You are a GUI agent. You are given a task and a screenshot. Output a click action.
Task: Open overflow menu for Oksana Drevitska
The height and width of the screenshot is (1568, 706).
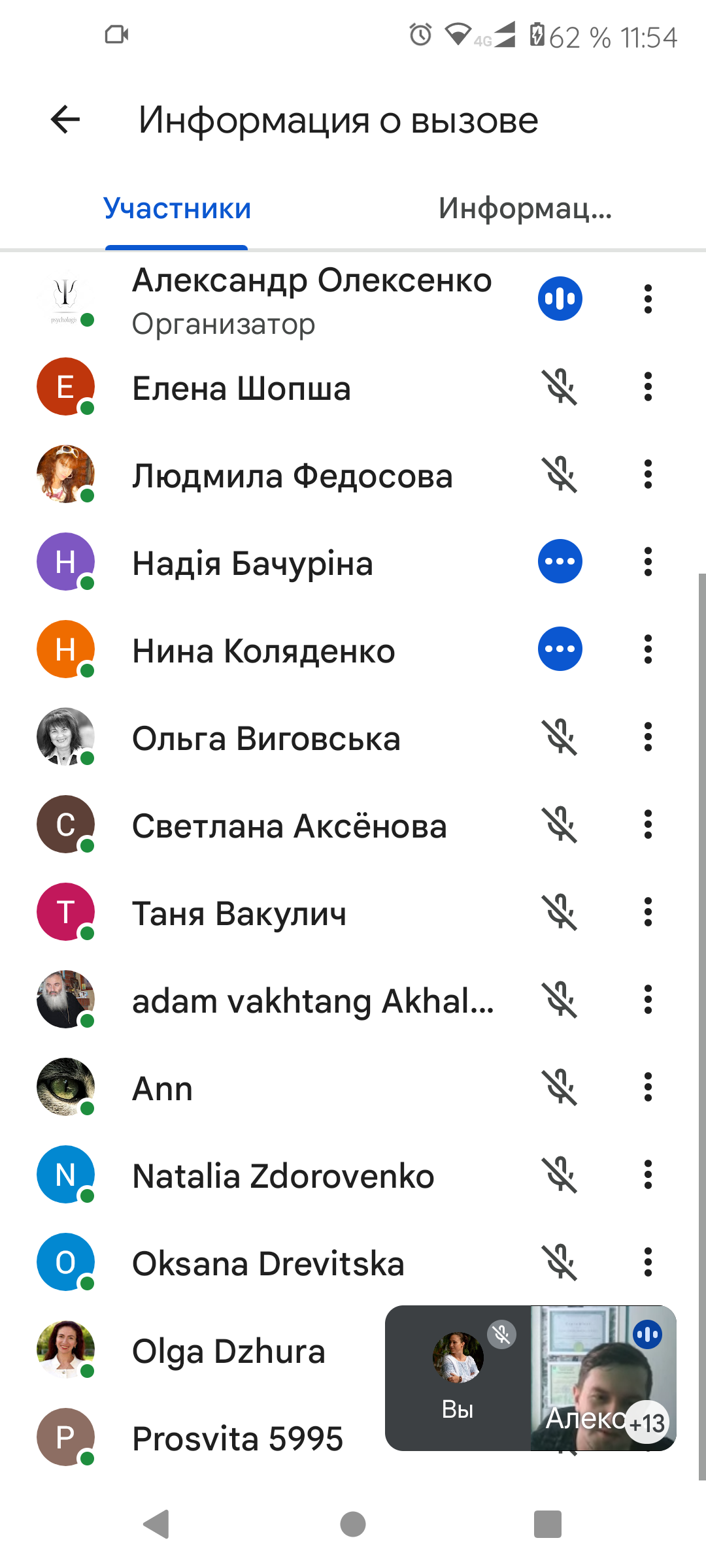648,1262
